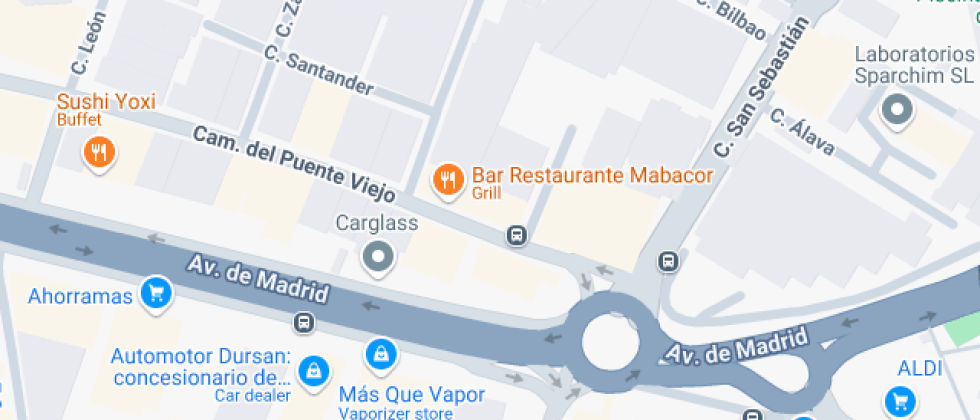980x420 pixels.
Task: Tap the ALDI shopping cart pin
Action: pyautogui.click(x=900, y=400)
